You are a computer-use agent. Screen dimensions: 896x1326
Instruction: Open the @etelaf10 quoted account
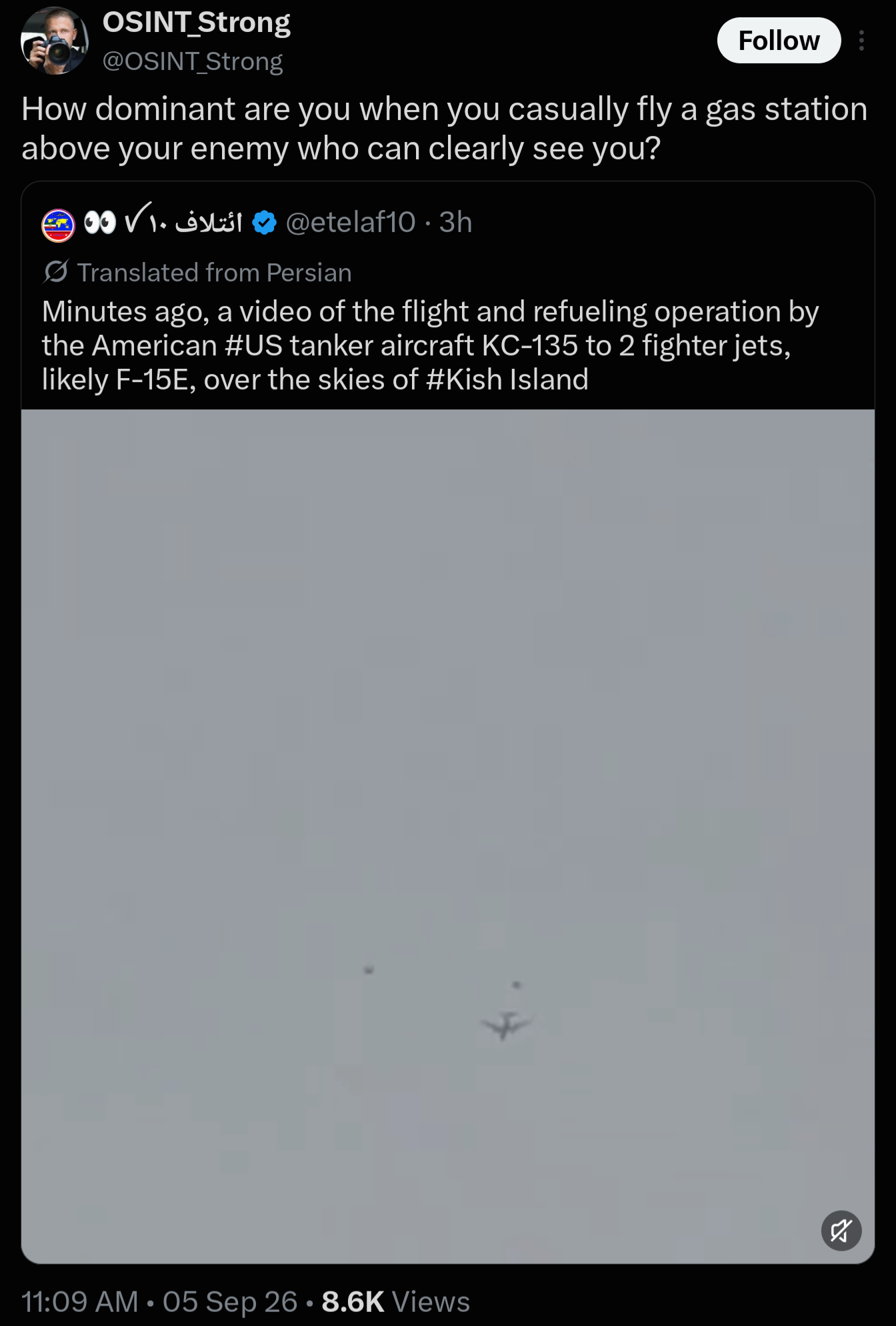tap(351, 222)
